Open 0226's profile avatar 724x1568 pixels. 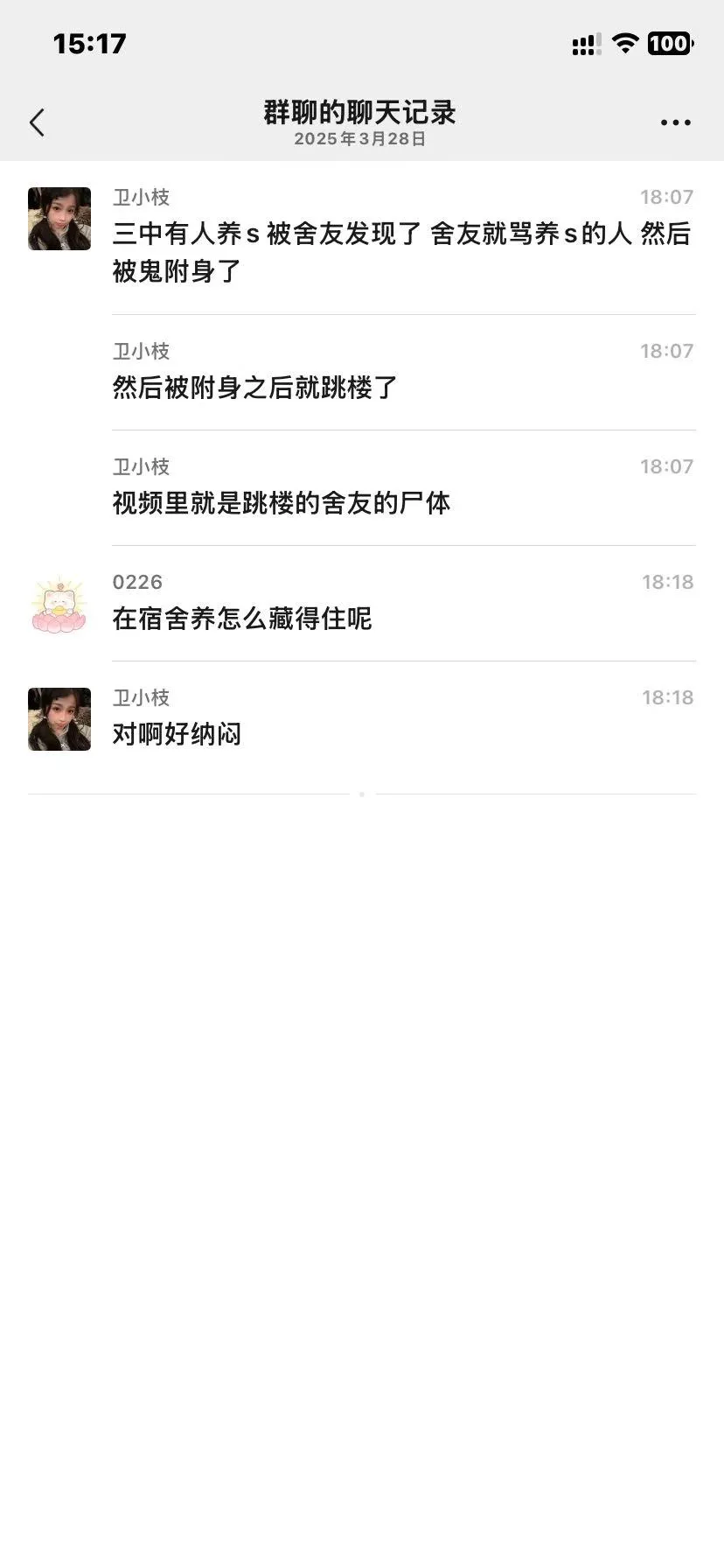point(59,604)
